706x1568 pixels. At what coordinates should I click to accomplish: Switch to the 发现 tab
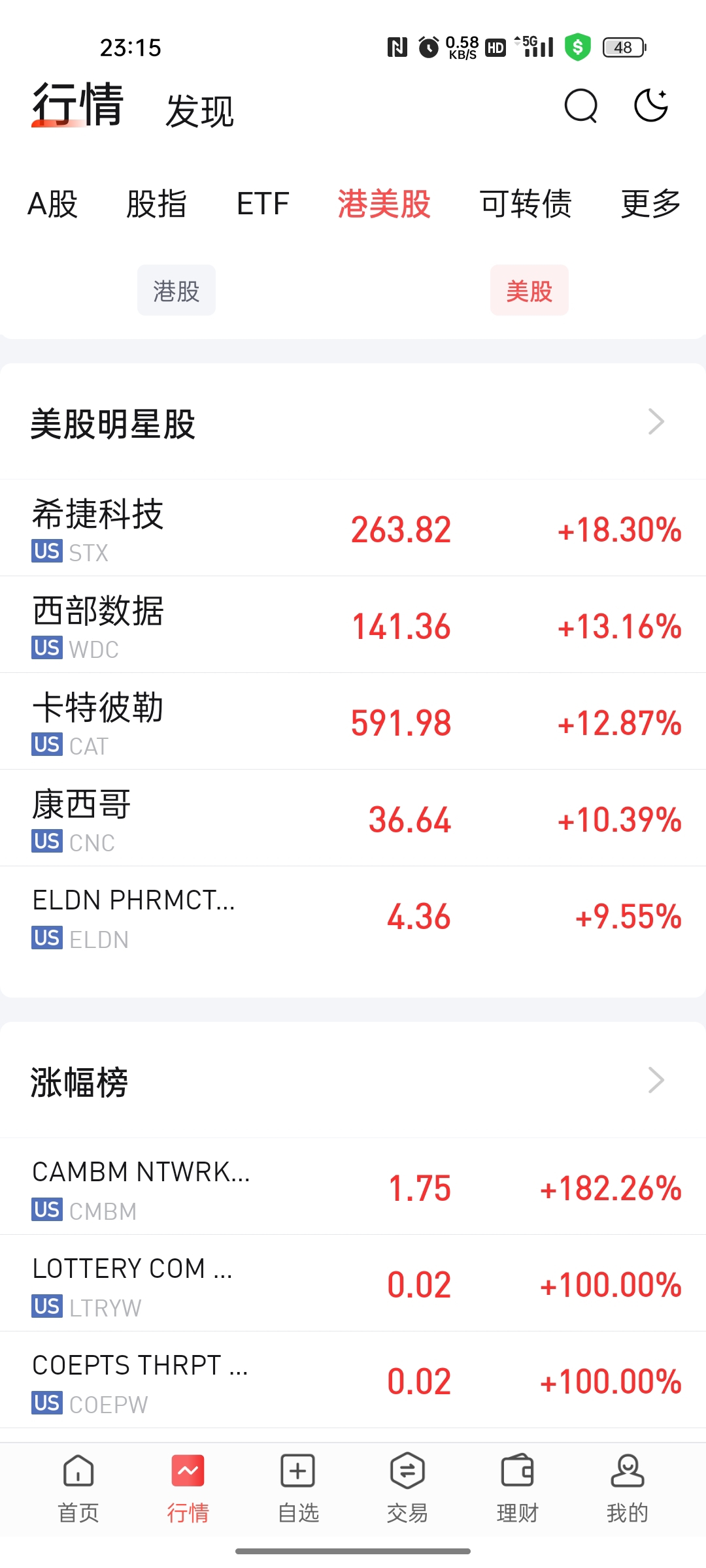[199, 111]
